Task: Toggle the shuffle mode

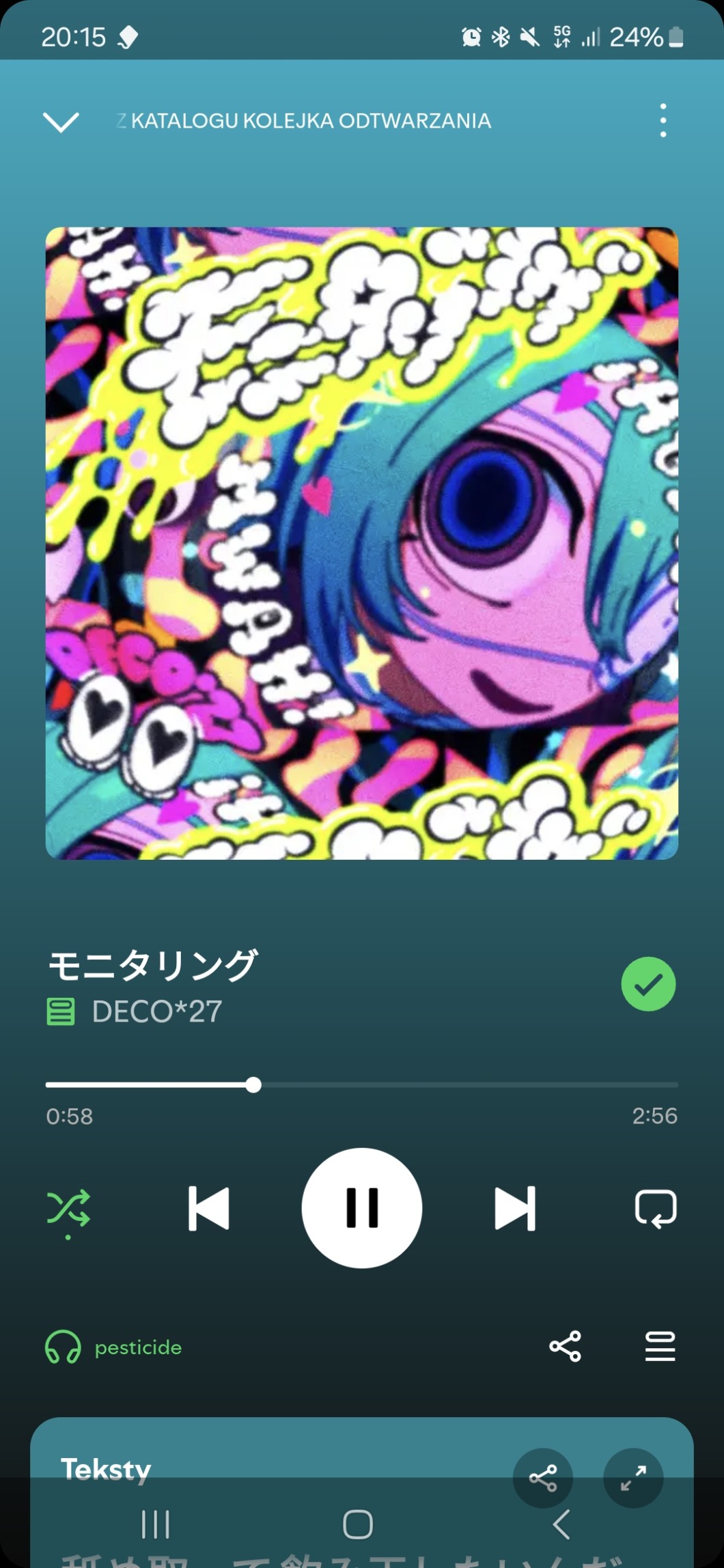Action: pyautogui.click(x=68, y=1209)
